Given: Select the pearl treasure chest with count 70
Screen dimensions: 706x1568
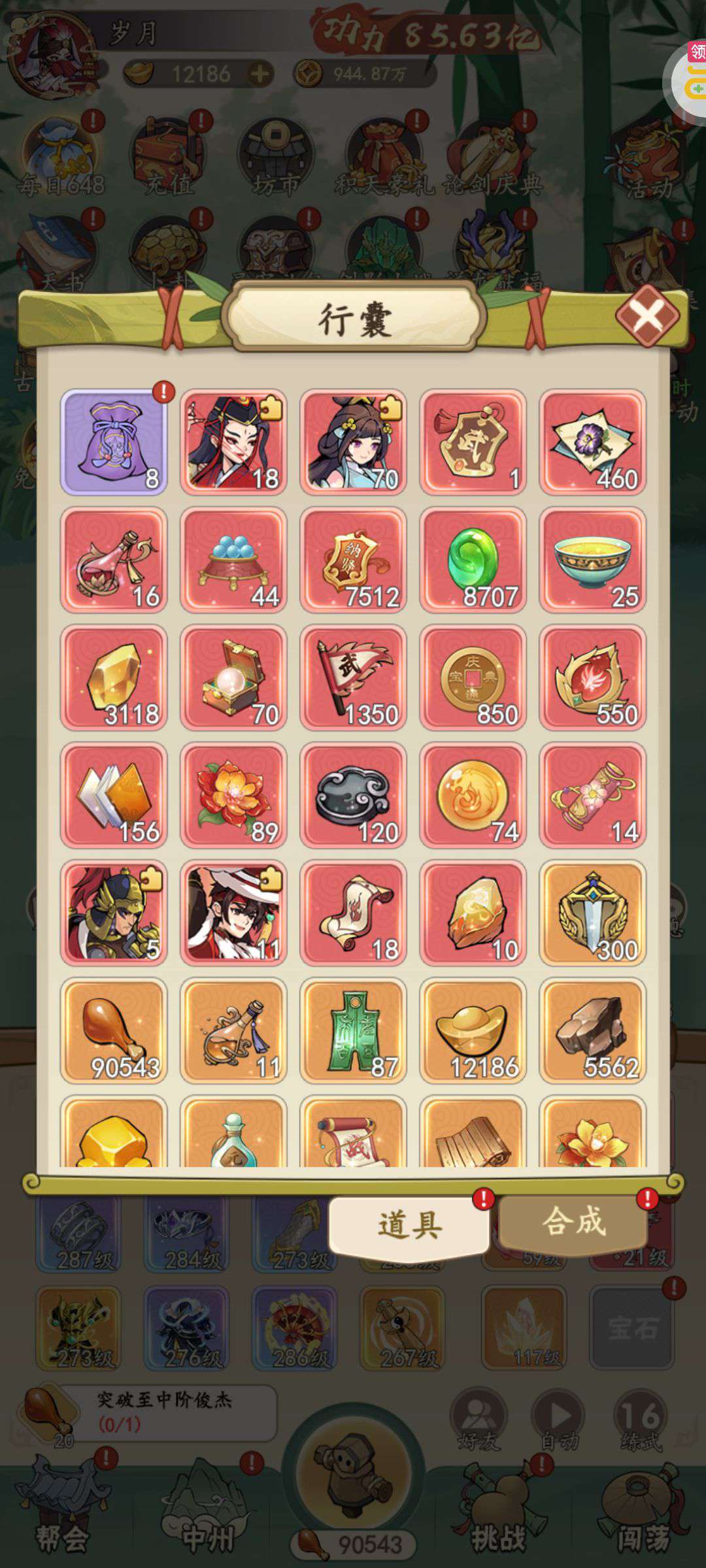Looking at the screenshot, I should [x=233, y=678].
